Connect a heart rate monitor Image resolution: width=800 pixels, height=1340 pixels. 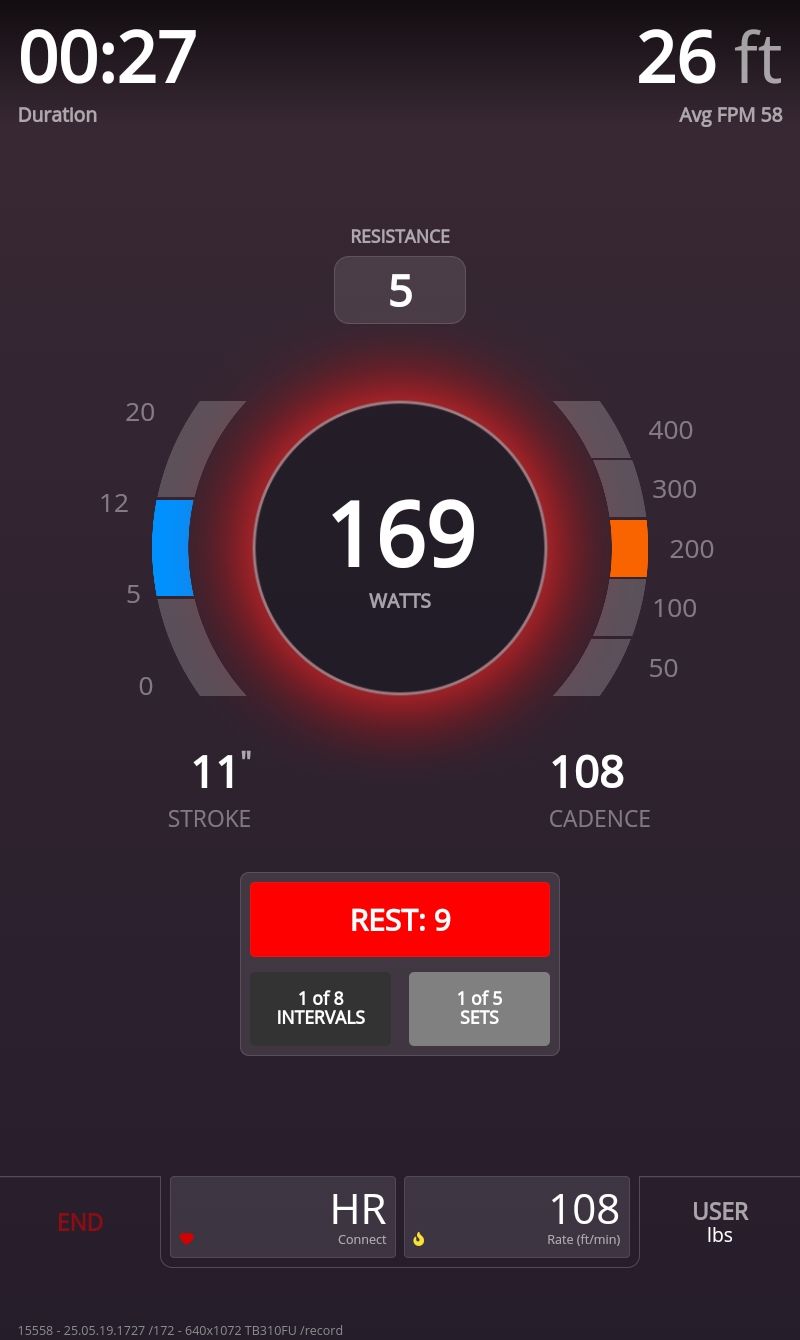(x=283, y=1217)
